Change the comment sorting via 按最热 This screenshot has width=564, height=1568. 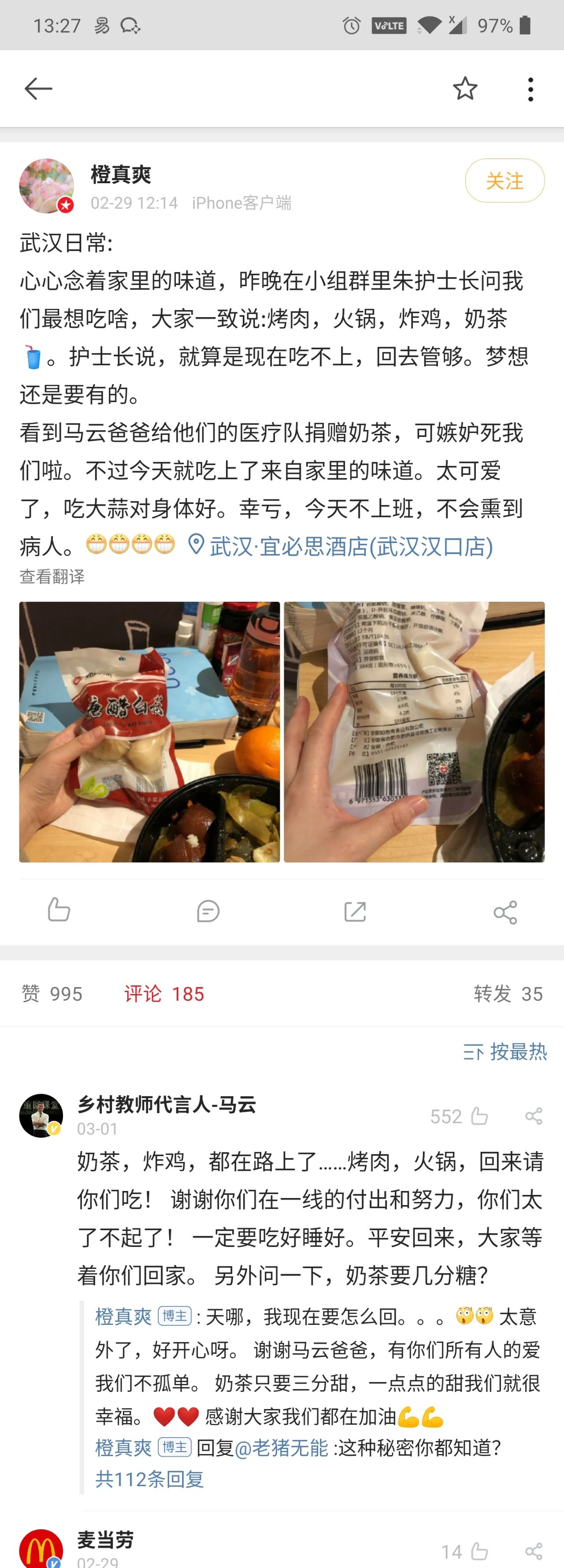click(505, 1051)
